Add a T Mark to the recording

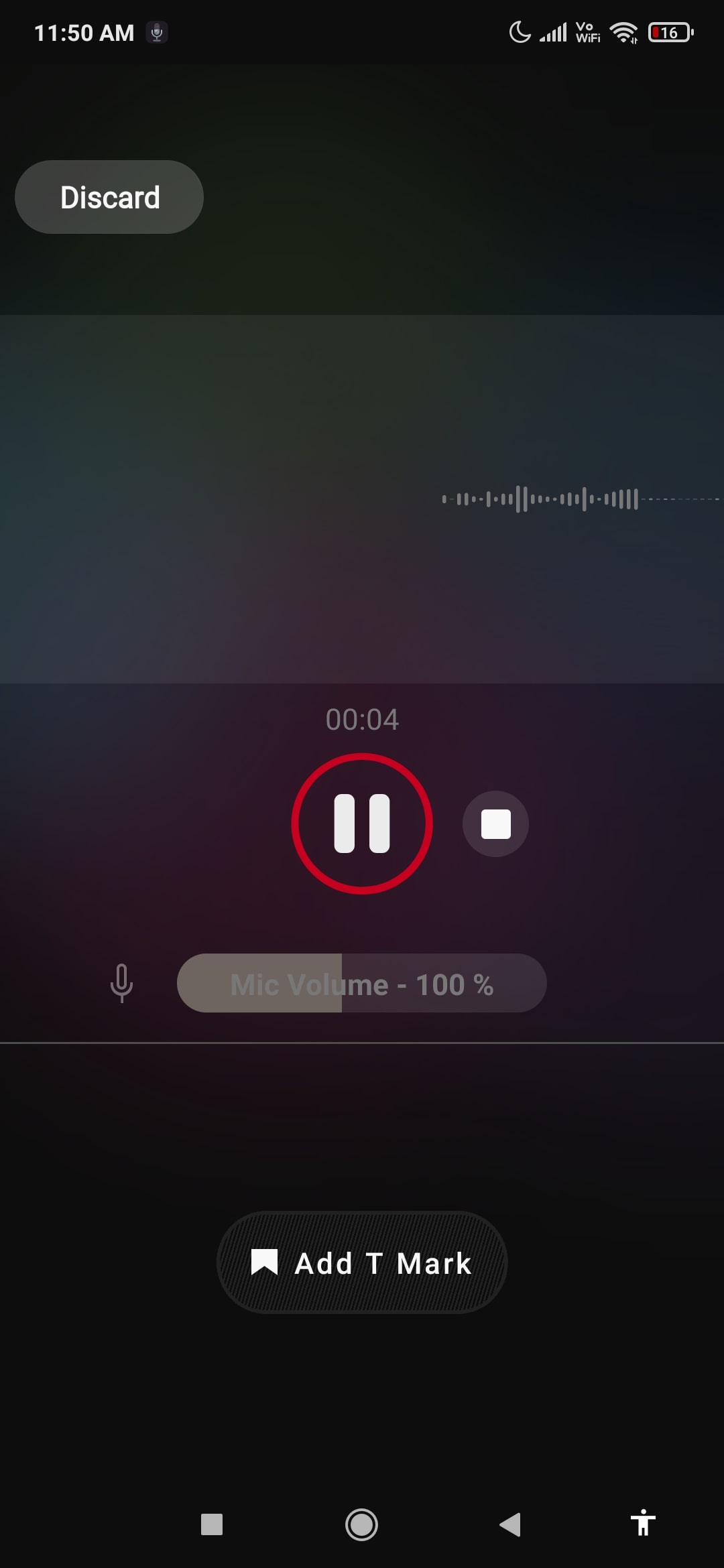(362, 1262)
